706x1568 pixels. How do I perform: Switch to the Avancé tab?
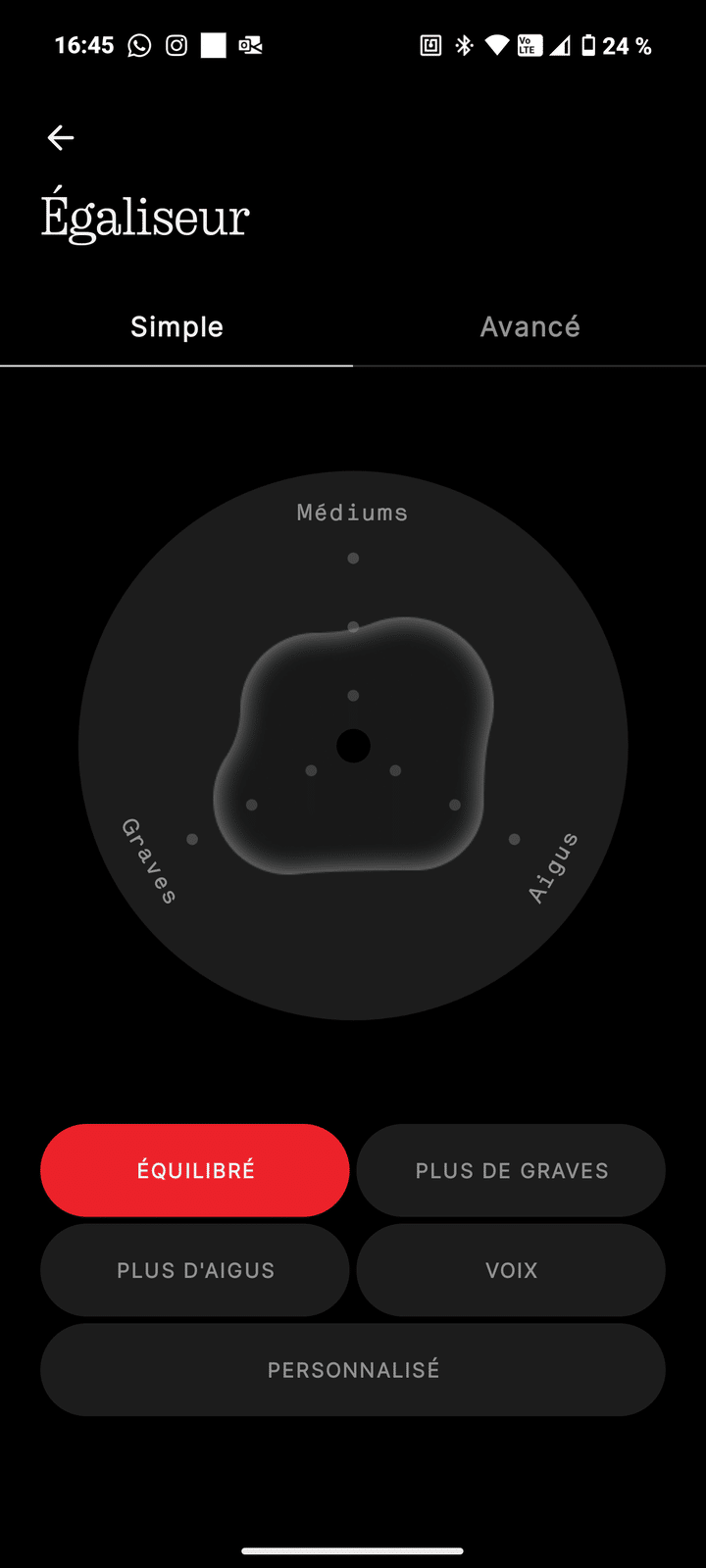pyautogui.click(x=529, y=327)
